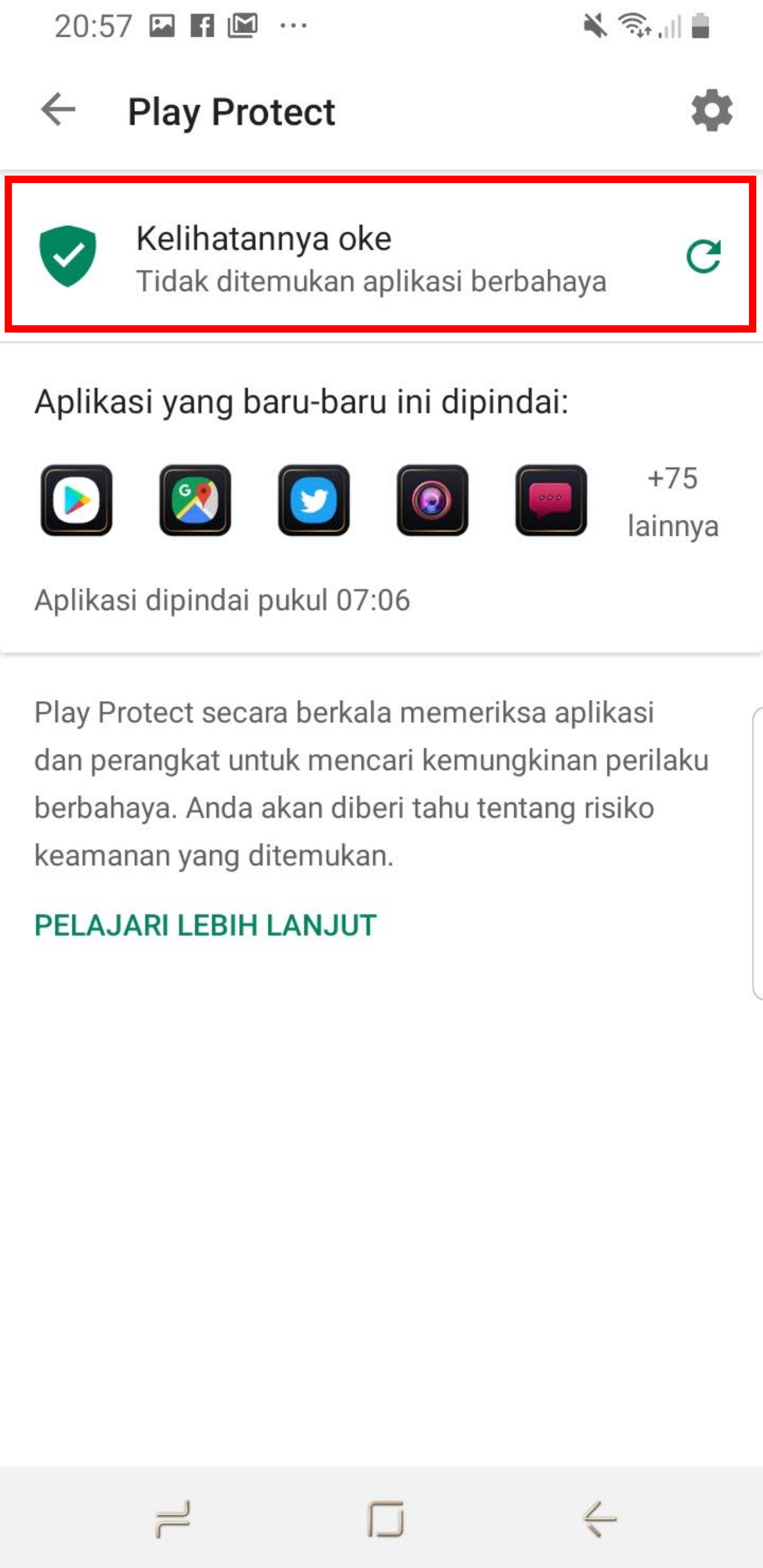Tap the Twitter app icon
763x1568 pixels.
[x=314, y=500]
